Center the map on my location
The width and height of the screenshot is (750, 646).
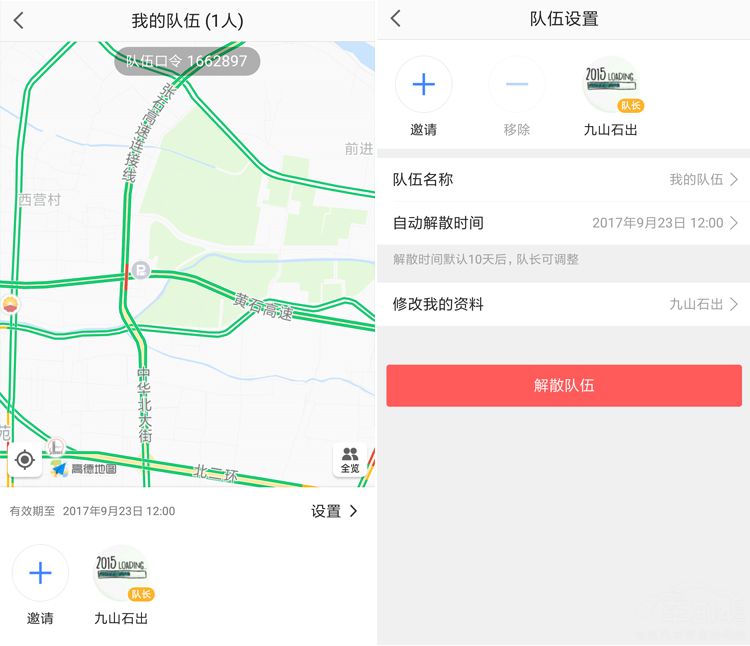pyautogui.click(x=25, y=460)
